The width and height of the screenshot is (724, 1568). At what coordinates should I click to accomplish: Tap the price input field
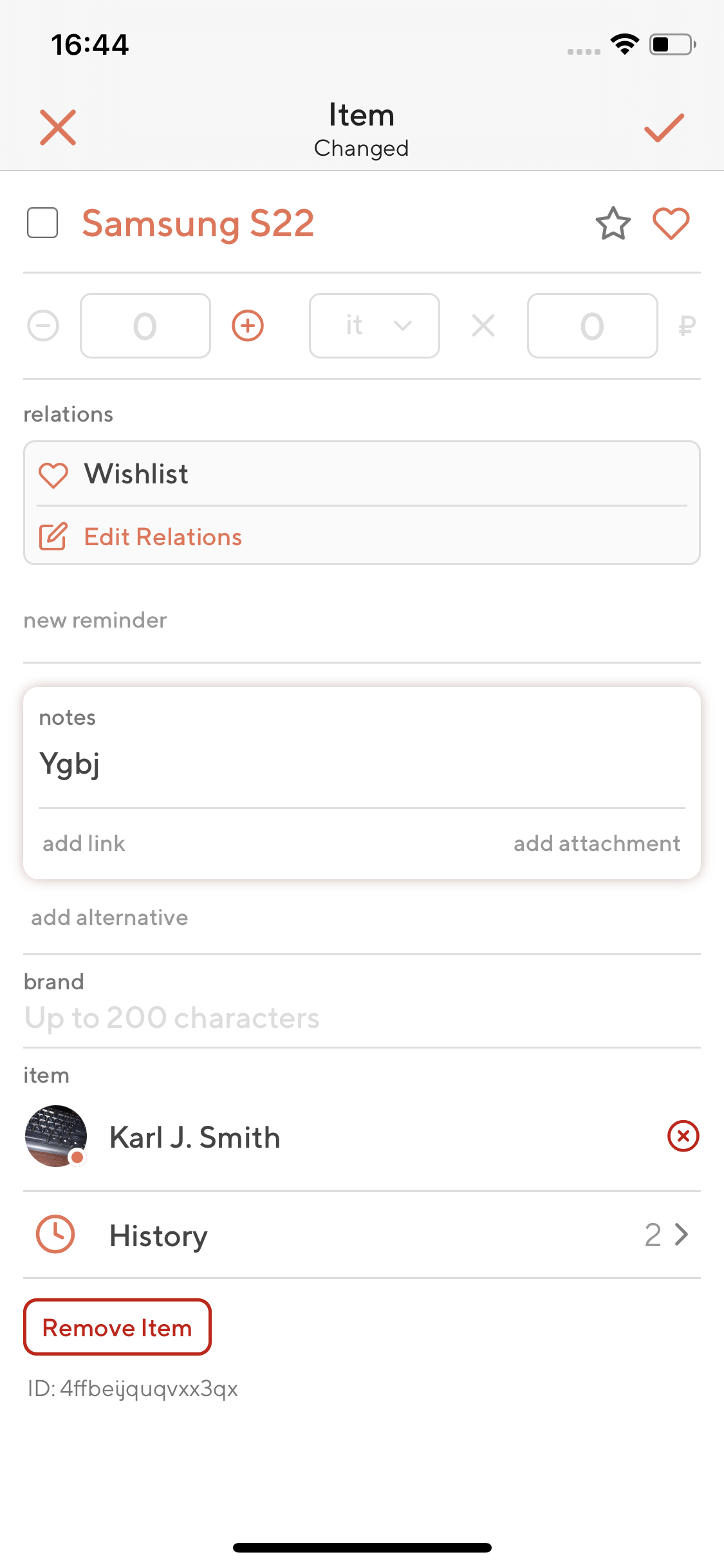click(x=593, y=326)
